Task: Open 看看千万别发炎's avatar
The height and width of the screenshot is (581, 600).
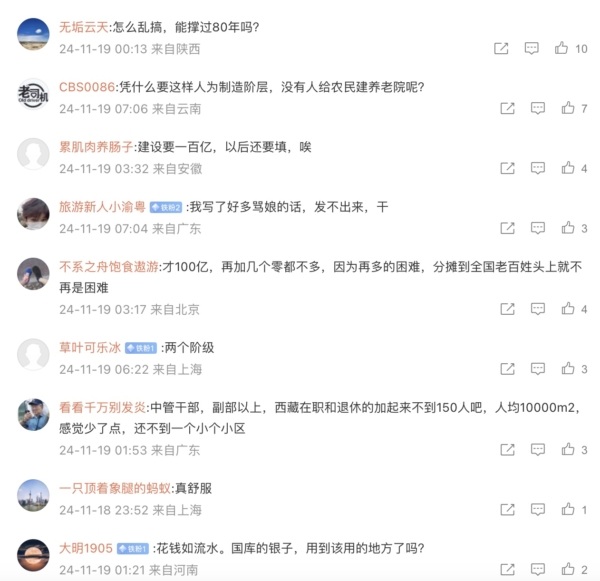Action: [34, 415]
